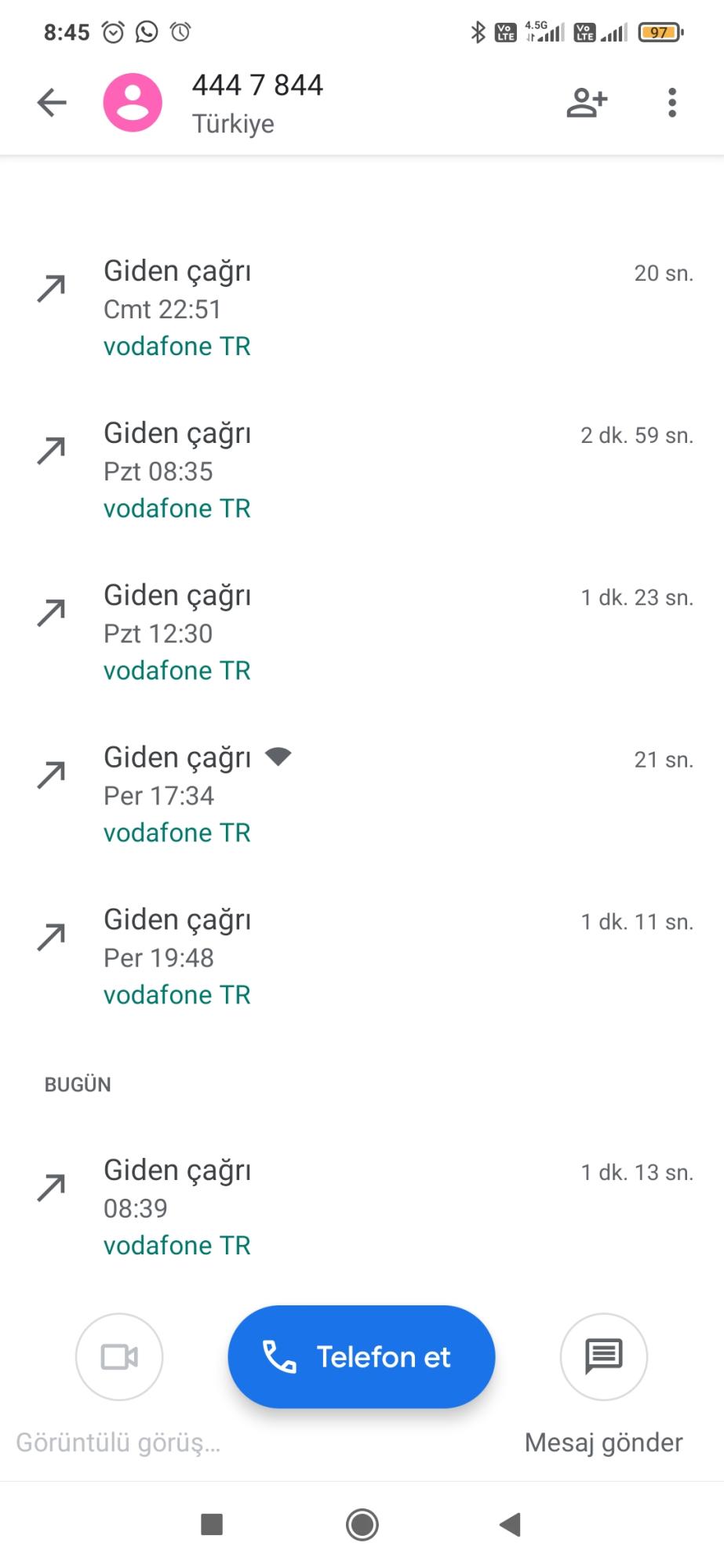Open the Per 17:34 call entry

tap(362, 795)
